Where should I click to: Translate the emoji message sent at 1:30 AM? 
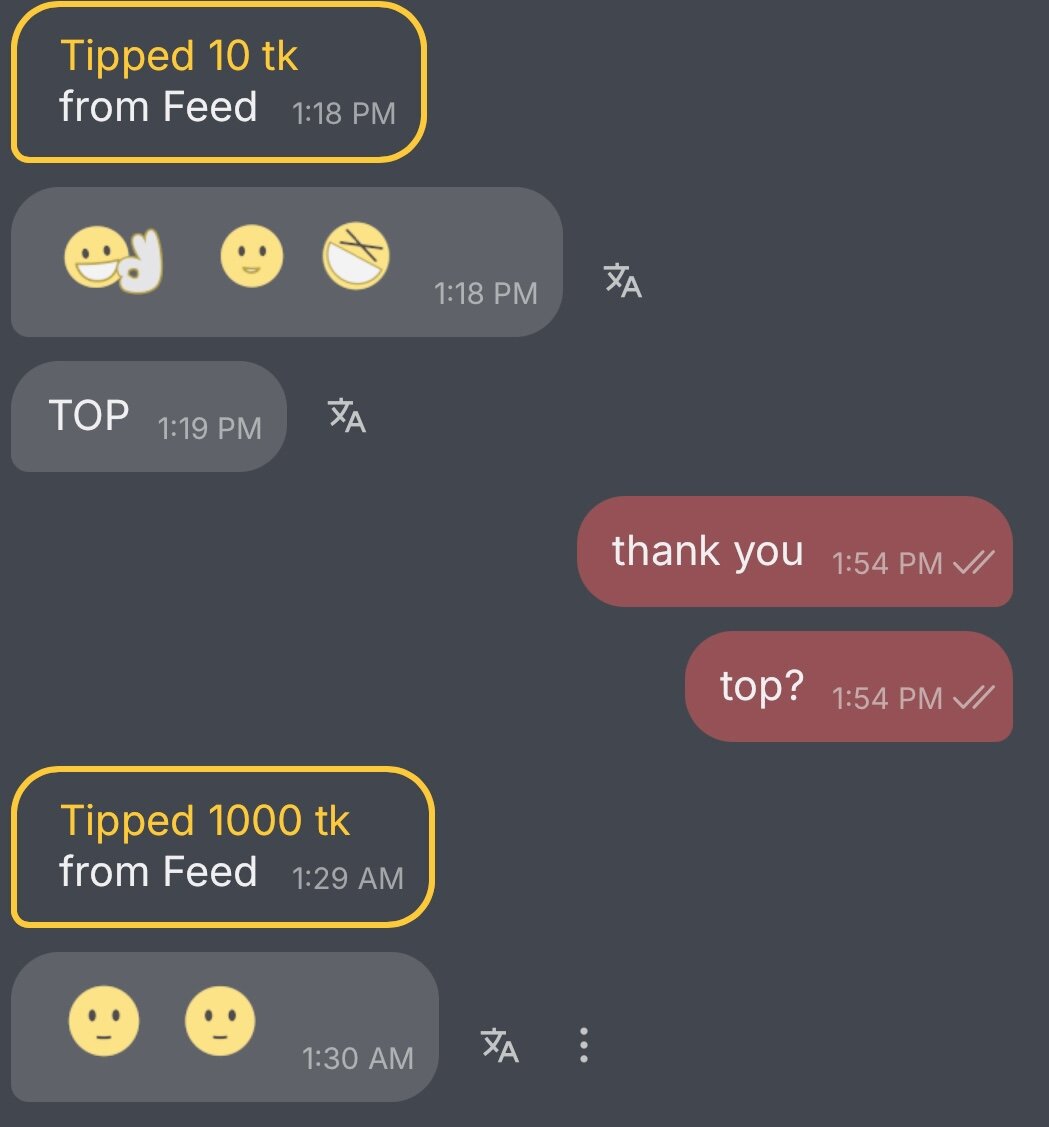click(x=500, y=1045)
